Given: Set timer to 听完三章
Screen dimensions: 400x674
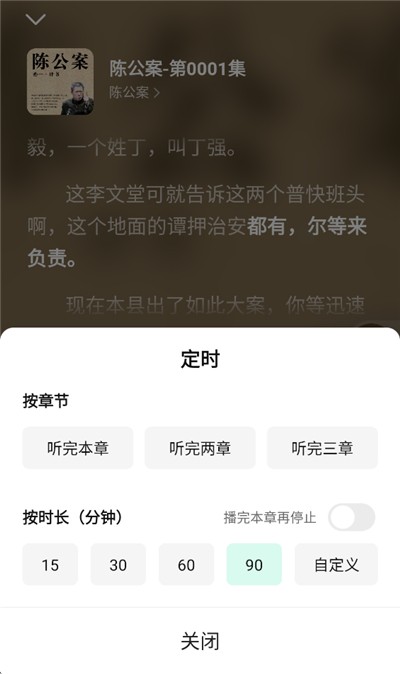Looking at the screenshot, I should (x=322, y=448).
